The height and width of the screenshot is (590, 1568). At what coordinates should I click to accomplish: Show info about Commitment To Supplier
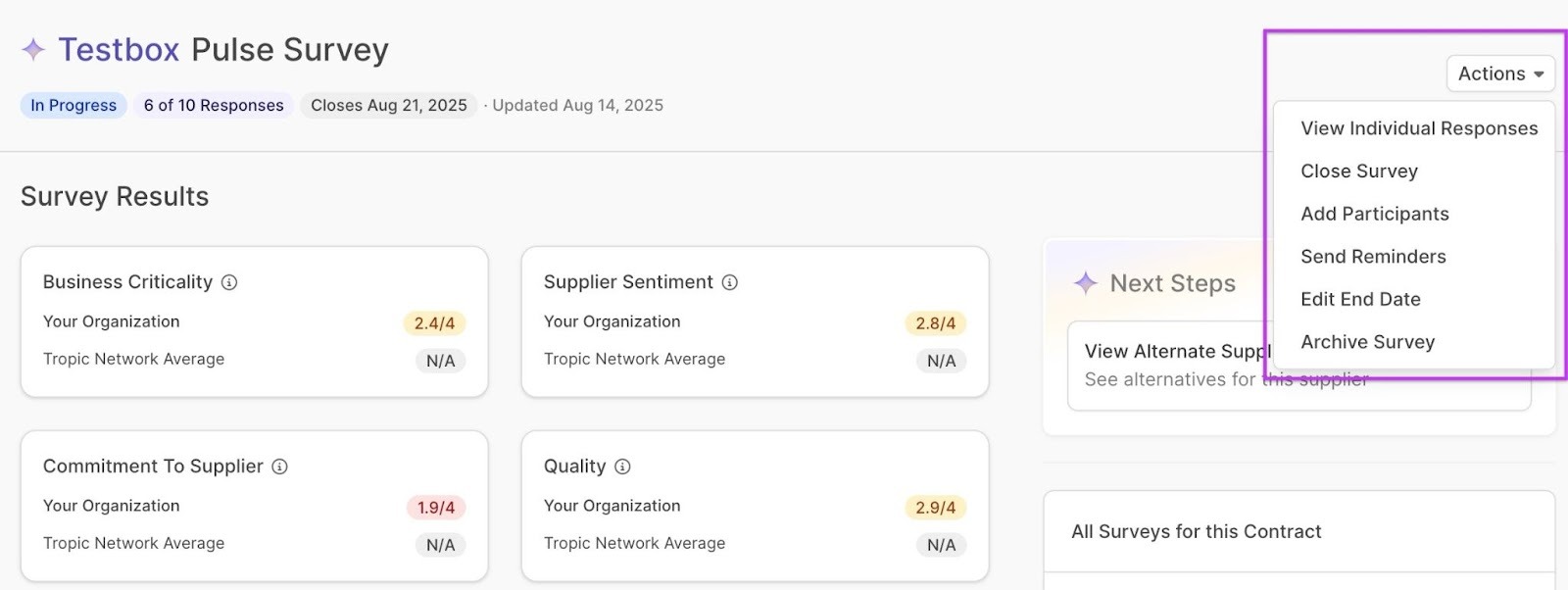click(x=279, y=467)
